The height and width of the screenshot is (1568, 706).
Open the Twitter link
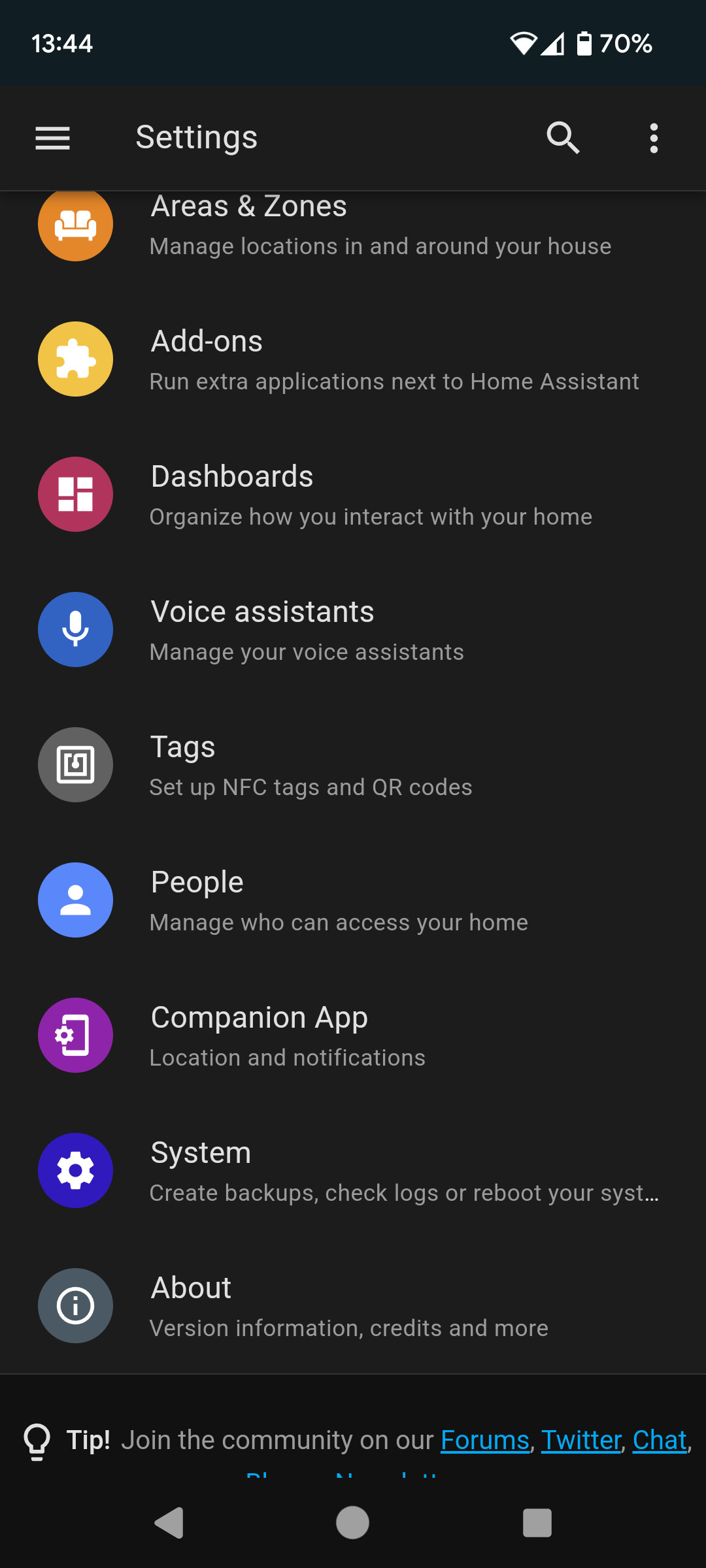[x=580, y=1440]
